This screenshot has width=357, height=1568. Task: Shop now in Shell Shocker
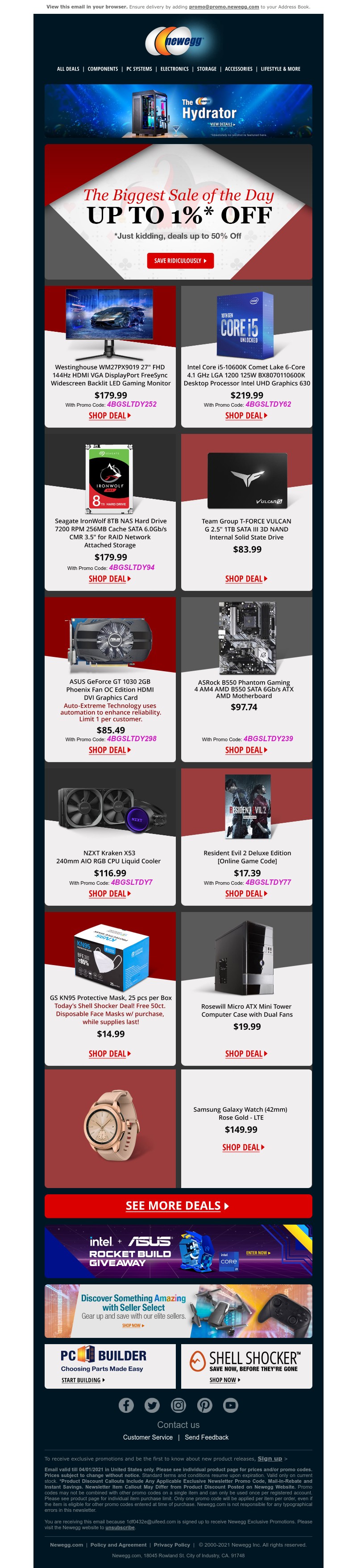[x=225, y=1380]
